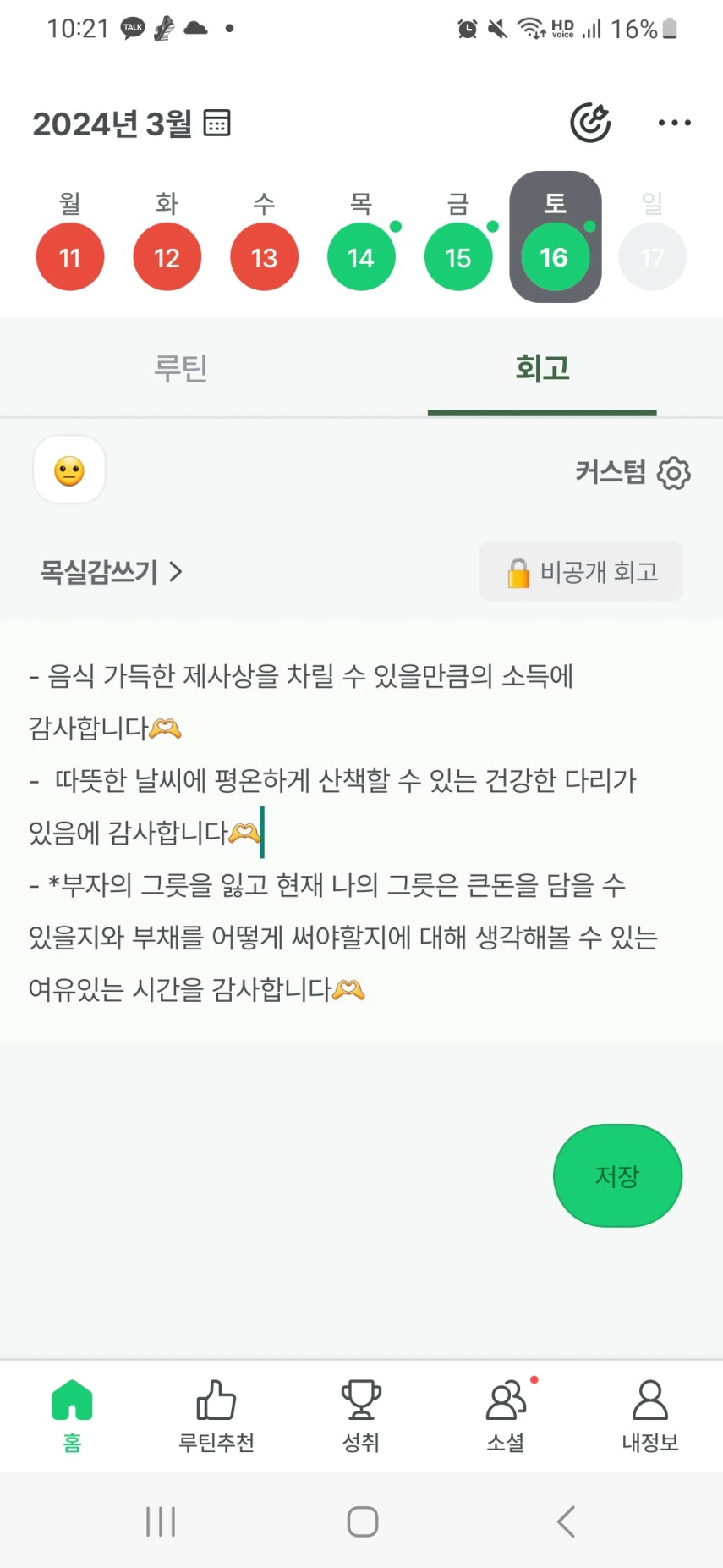This screenshot has width=723, height=1568.
Task: Open the three-dot overflow menu
Action: (674, 123)
